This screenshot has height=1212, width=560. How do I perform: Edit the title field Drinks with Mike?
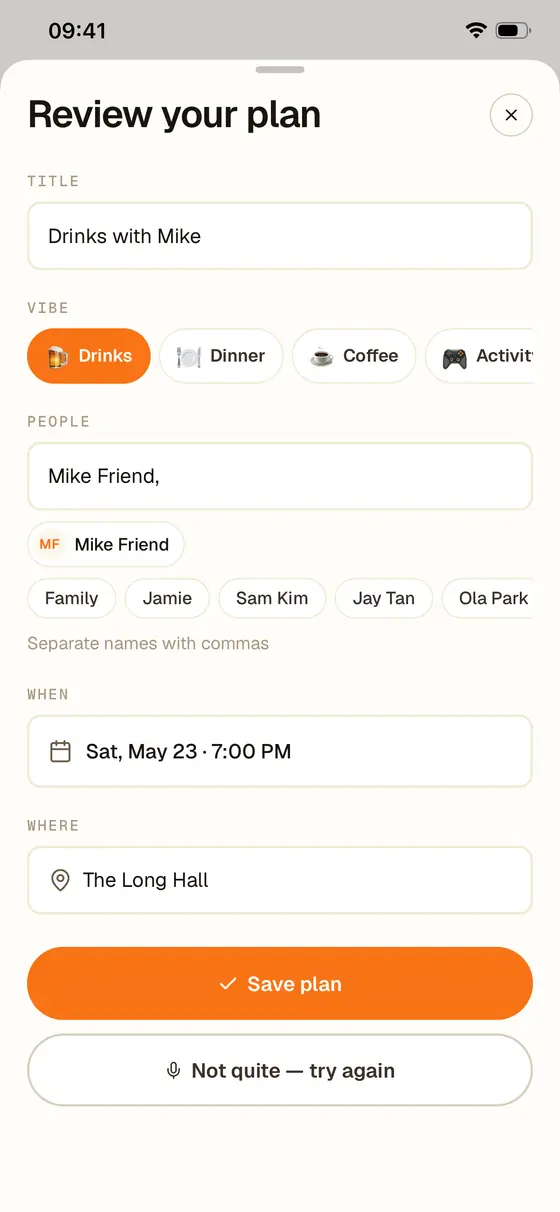[280, 236]
